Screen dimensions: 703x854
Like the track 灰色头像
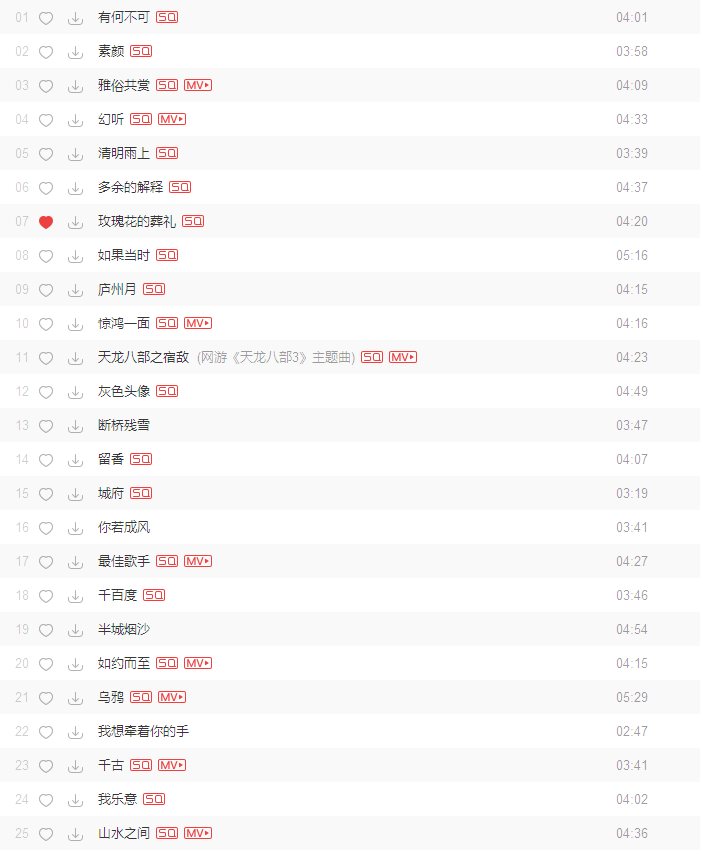point(46,392)
